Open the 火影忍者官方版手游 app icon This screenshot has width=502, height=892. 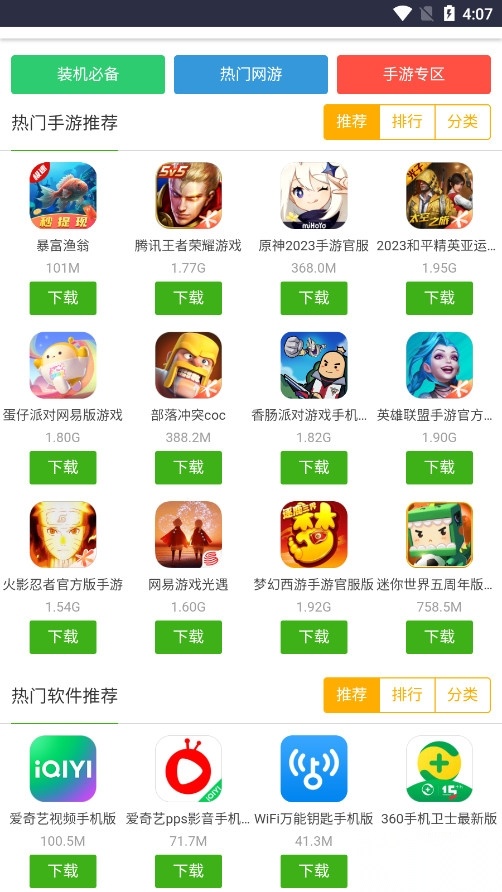[x=63, y=535]
